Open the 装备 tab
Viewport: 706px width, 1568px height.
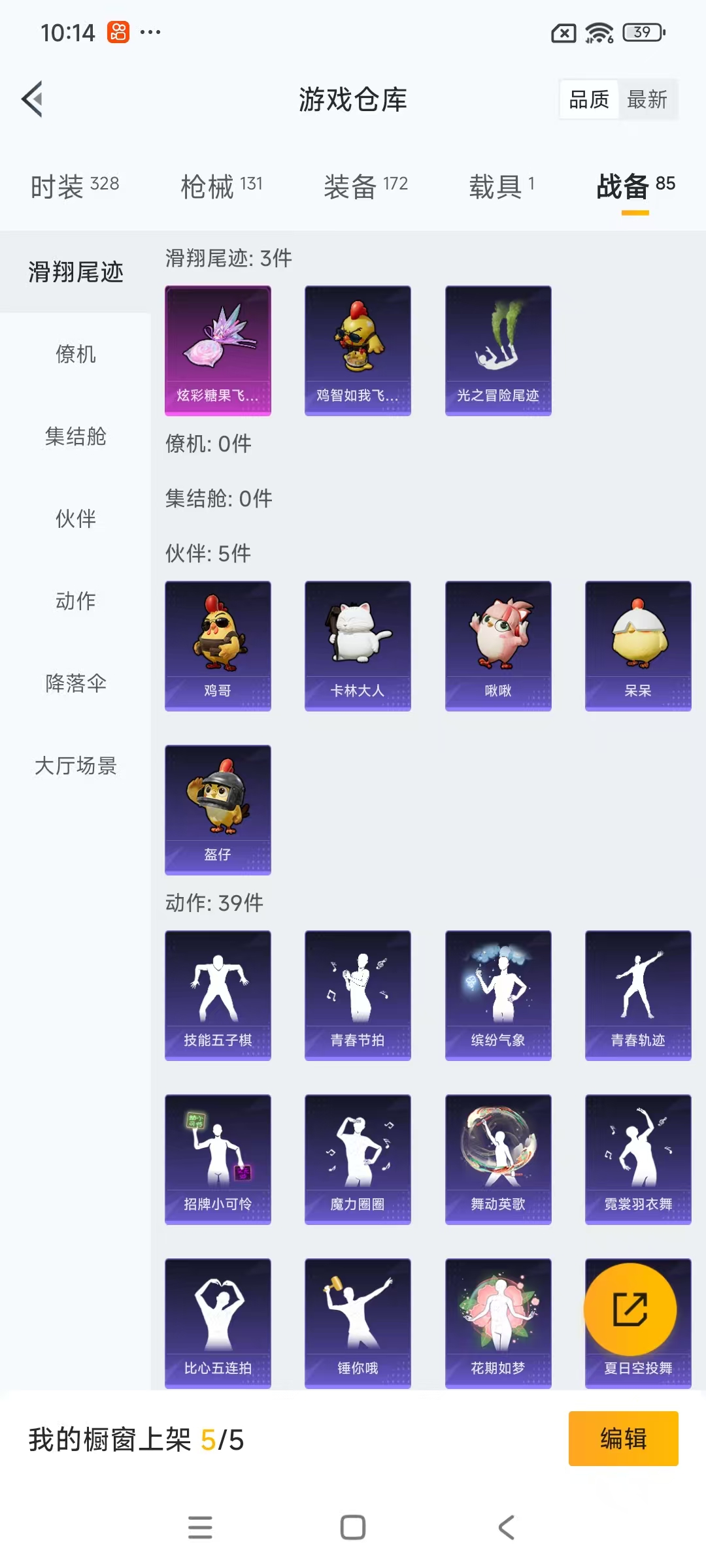[x=365, y=186]
